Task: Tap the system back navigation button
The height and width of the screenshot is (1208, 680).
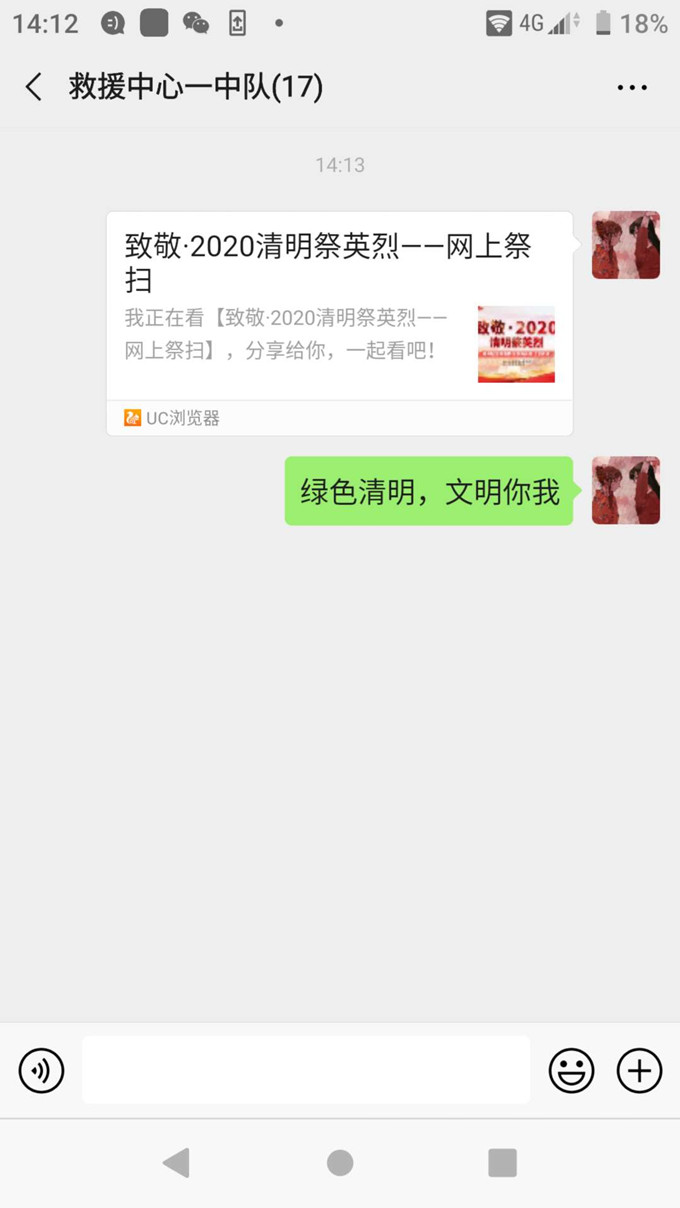Action: click(176, 1163)
